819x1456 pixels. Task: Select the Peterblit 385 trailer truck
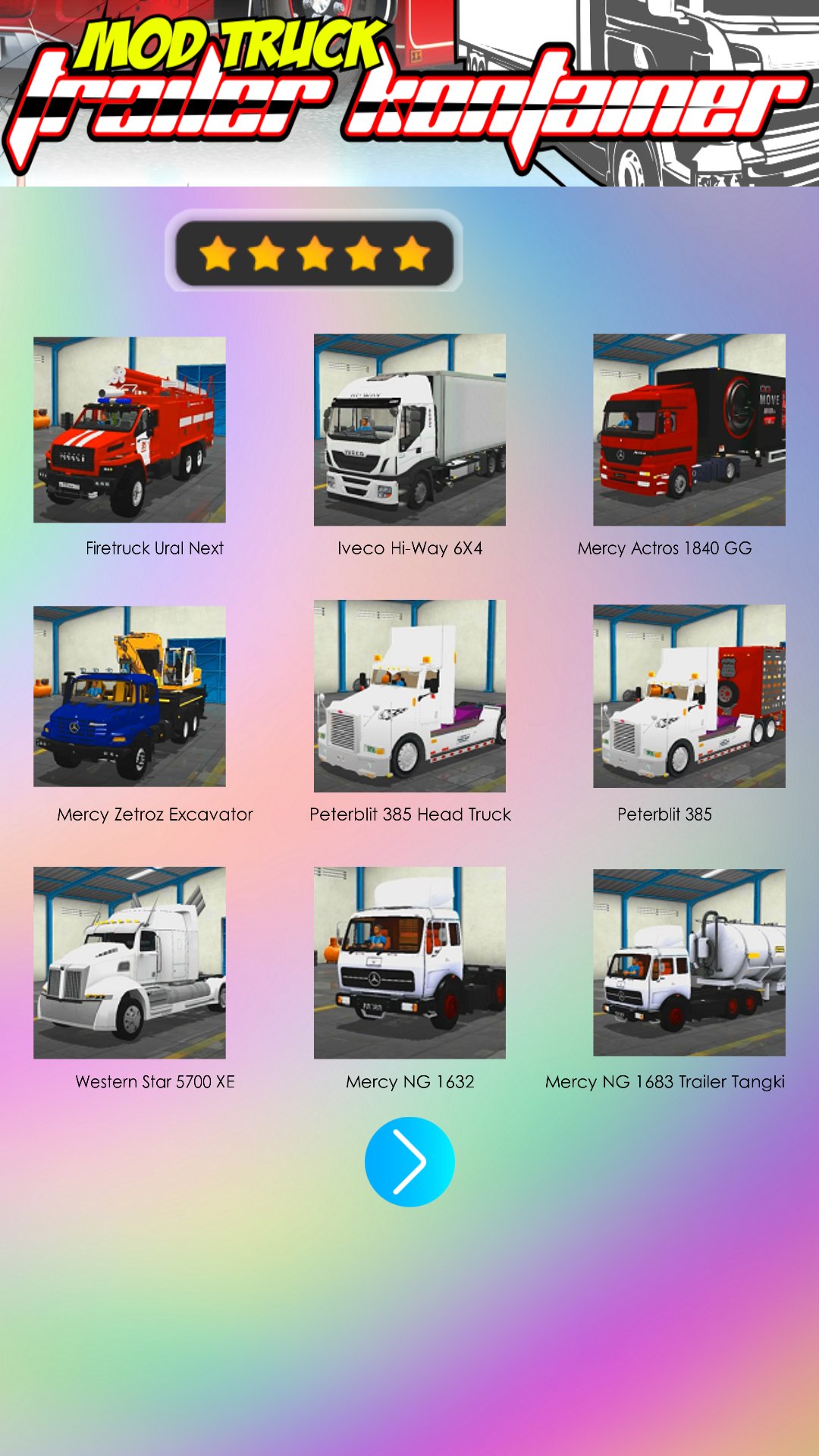pos(689,696)
